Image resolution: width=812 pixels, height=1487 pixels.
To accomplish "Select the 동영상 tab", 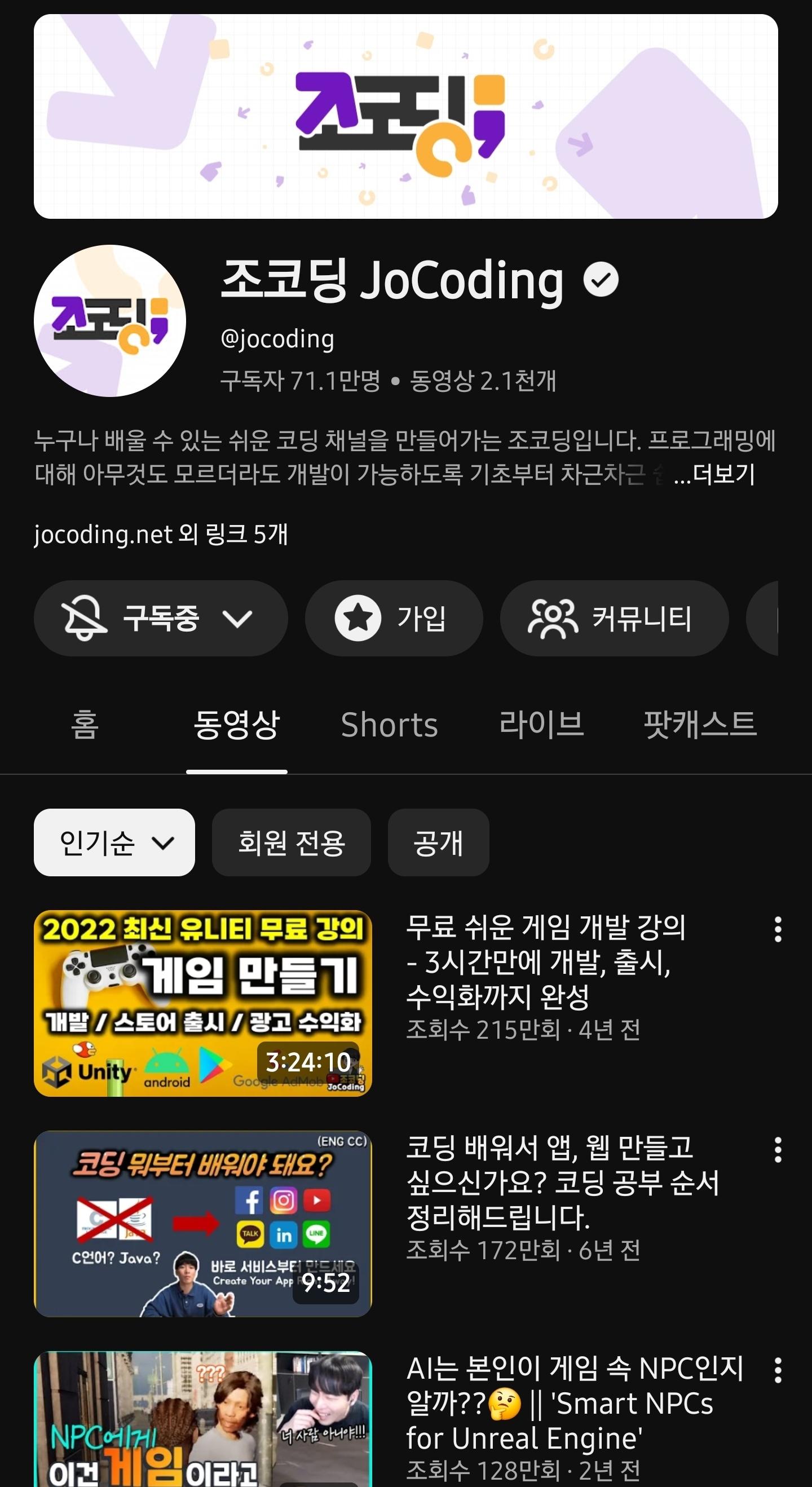I will (237, 725).
